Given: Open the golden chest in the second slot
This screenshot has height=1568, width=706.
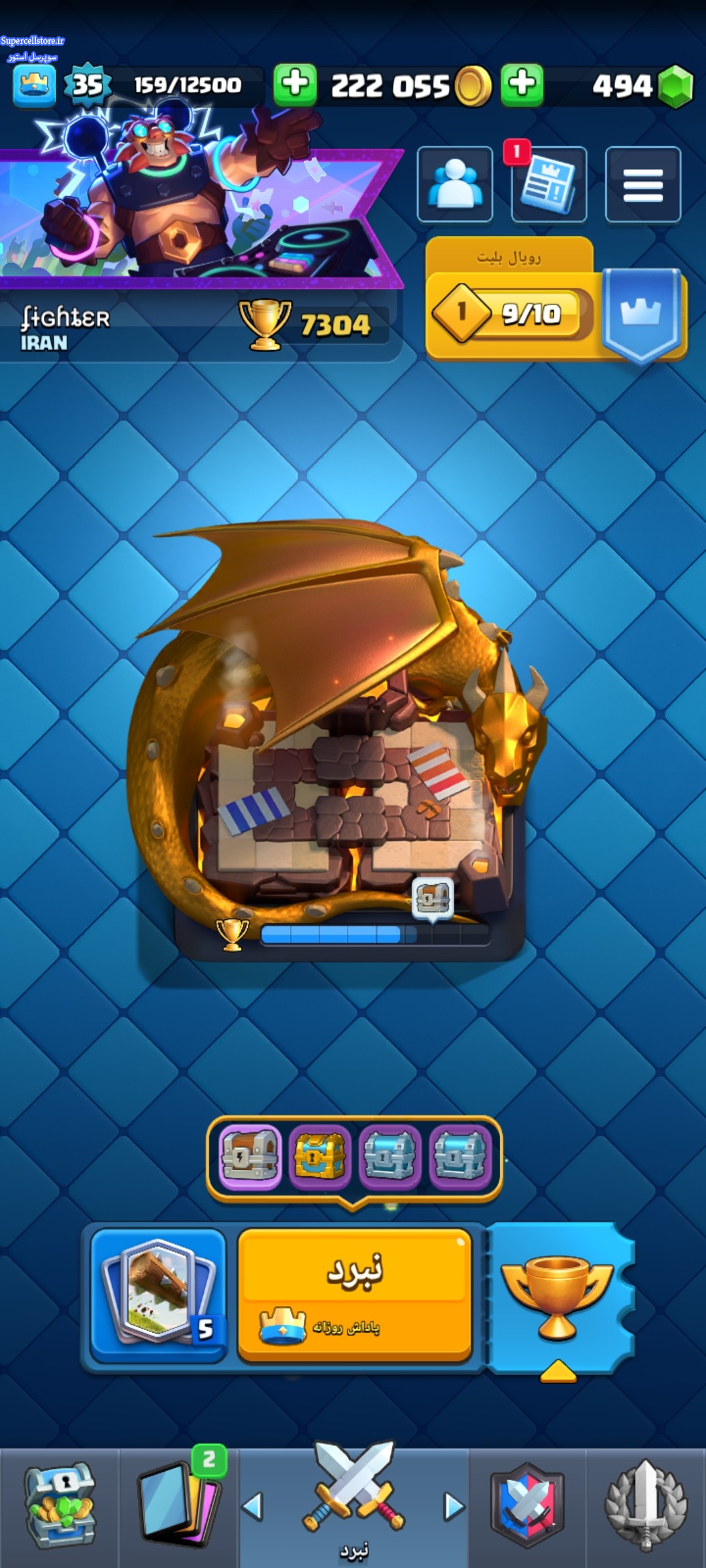Looking at the screenshot, I should click(x=320, y=1156).
